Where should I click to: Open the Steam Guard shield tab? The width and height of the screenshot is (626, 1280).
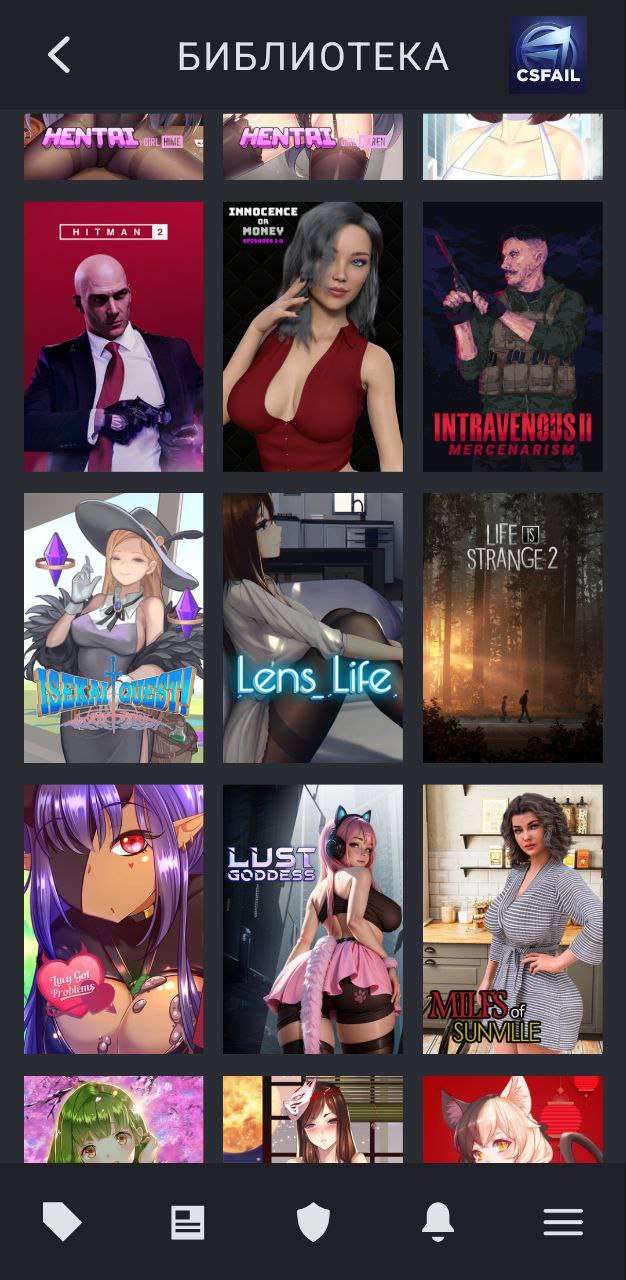click(313, 1222)
